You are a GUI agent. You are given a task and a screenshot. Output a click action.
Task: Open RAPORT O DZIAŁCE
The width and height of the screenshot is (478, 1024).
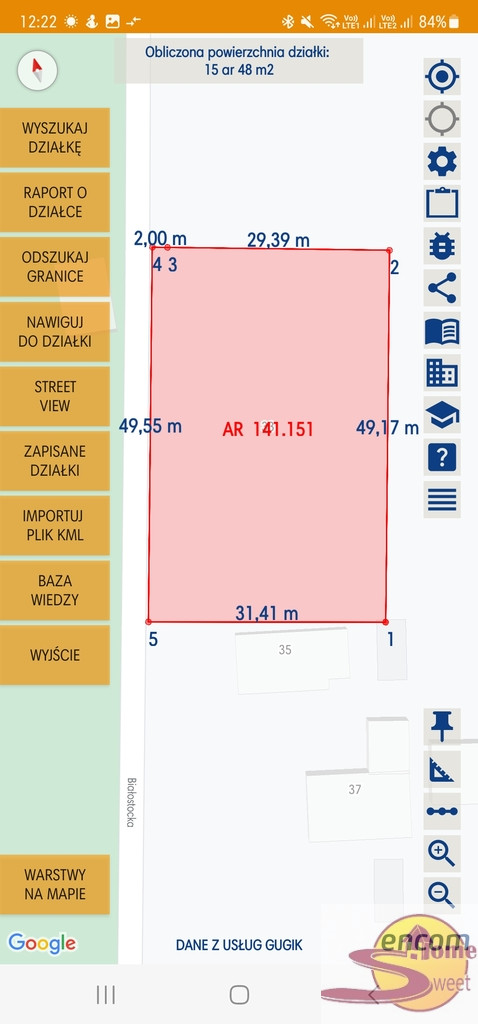tap(55, 202)
